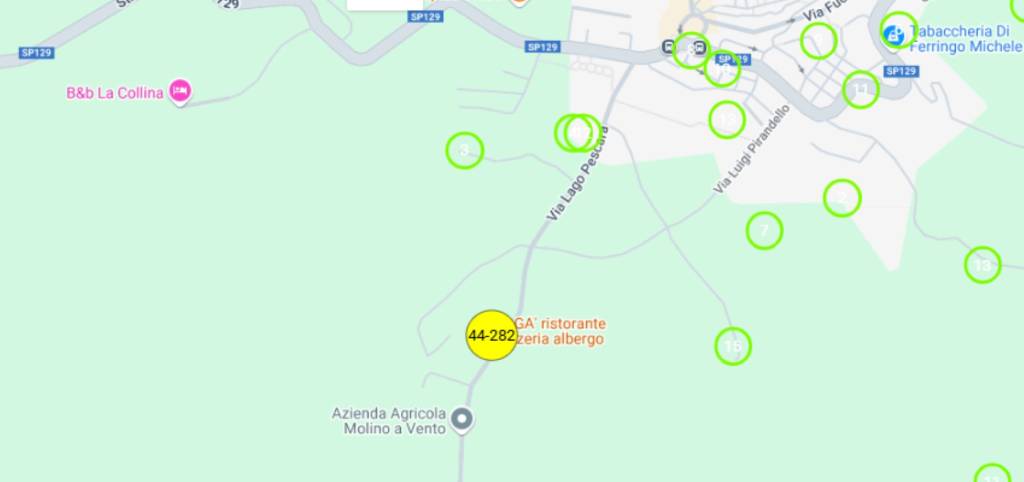
Task: Select green marker 13 on the map
Action: tap(982, 265)
